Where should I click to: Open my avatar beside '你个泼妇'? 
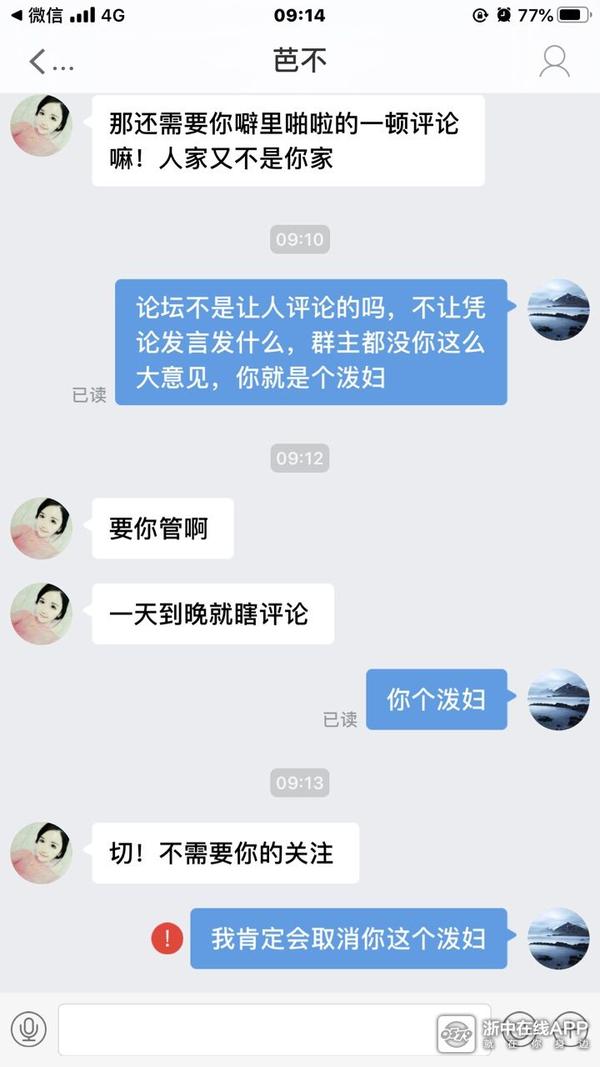[558, 699]
